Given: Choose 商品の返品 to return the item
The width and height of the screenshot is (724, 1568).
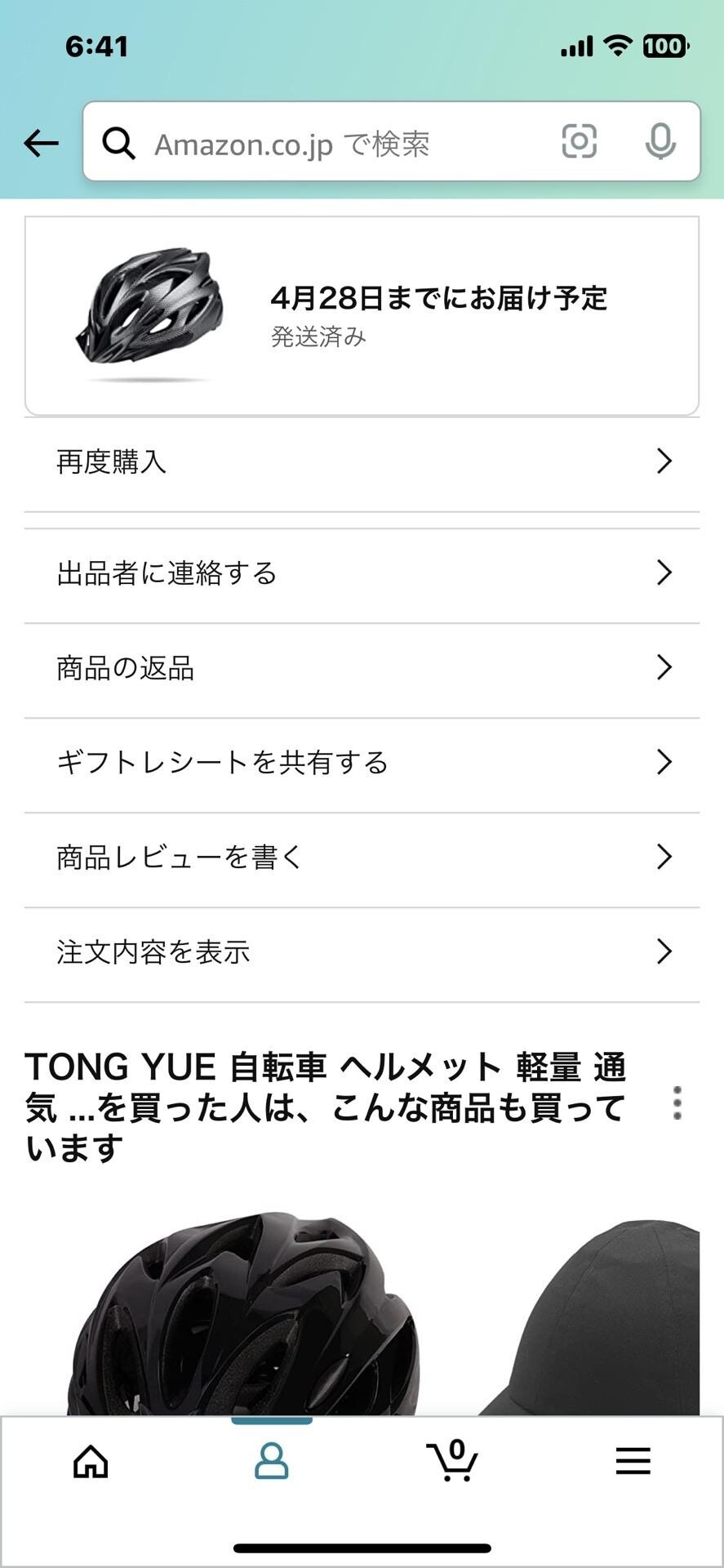Looking at the screenshot, I should [362, 670].
